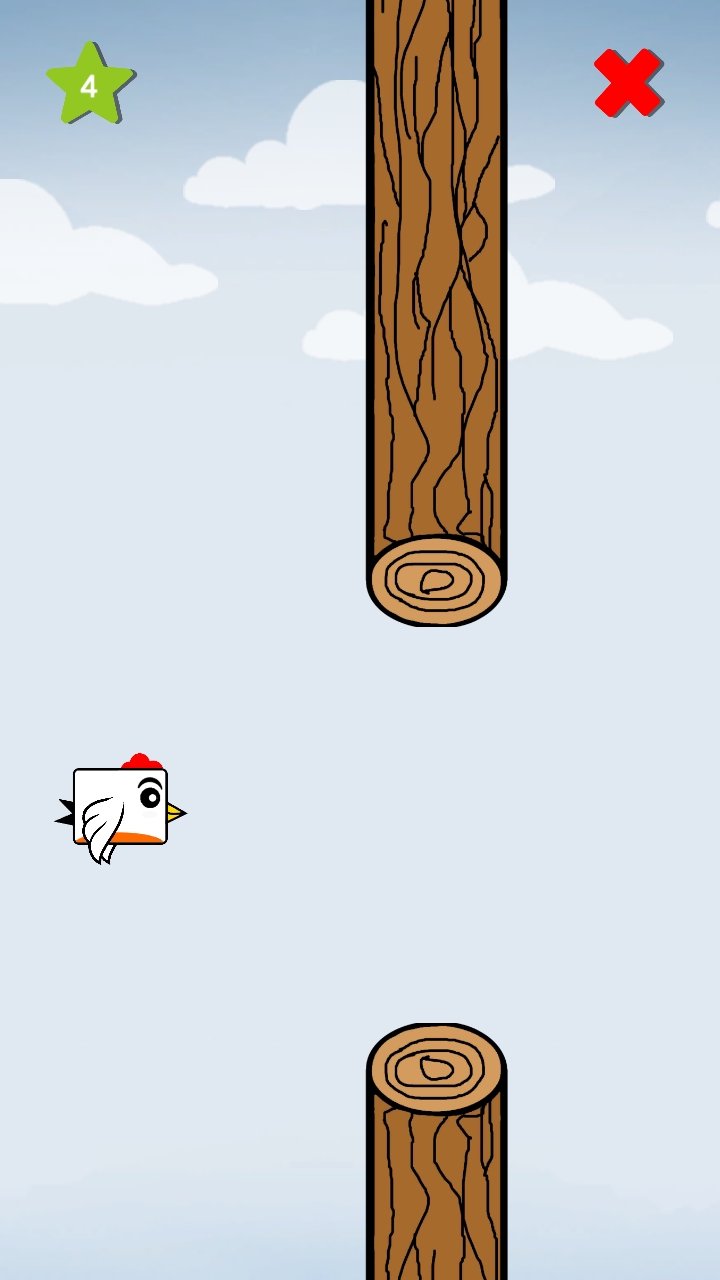Viewport: 720px width, 1280px height.
Task: Click the top log obstacle
Action: coord(437,300)
